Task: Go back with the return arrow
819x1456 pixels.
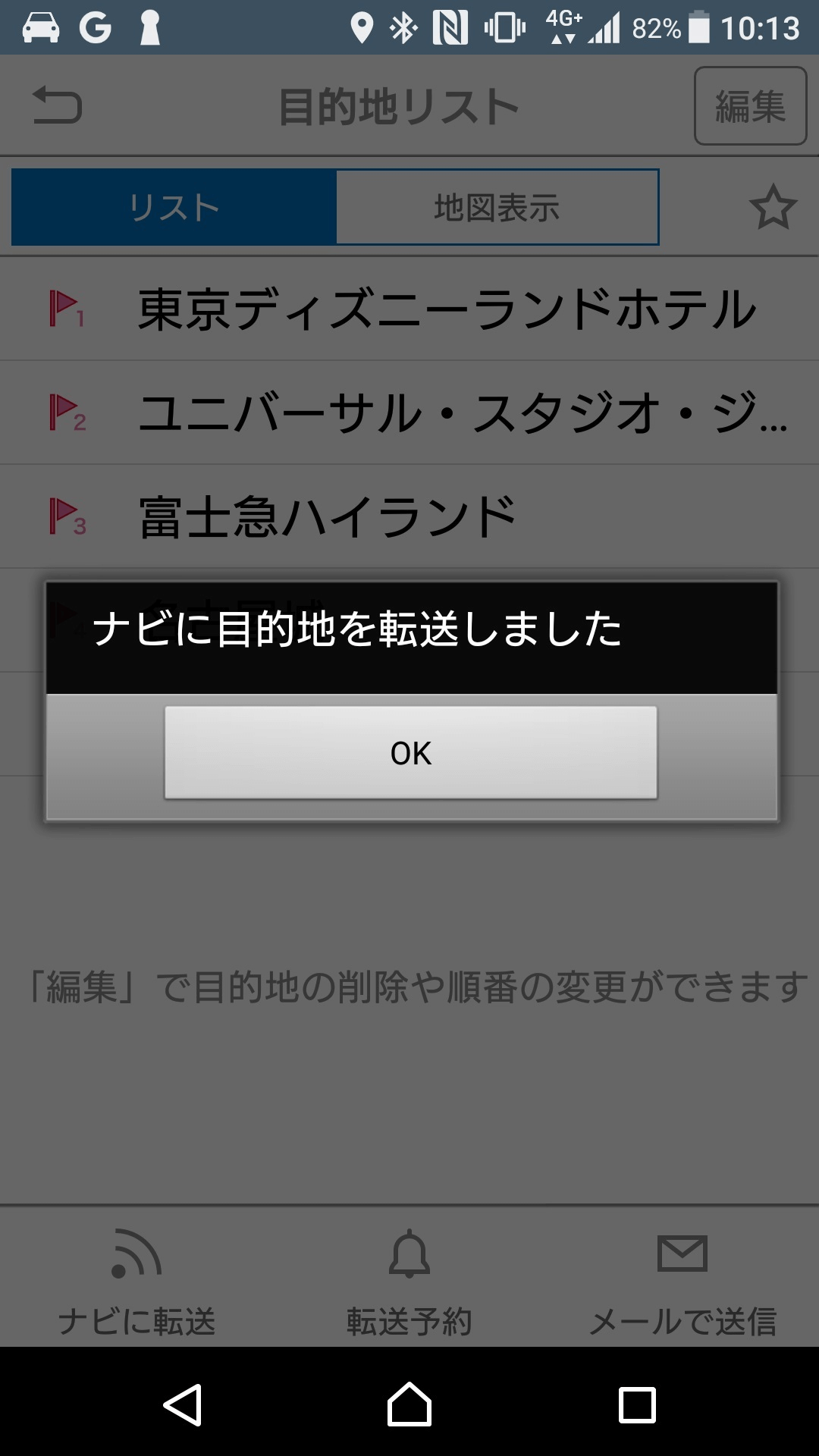Action: (x=57, y=105)
